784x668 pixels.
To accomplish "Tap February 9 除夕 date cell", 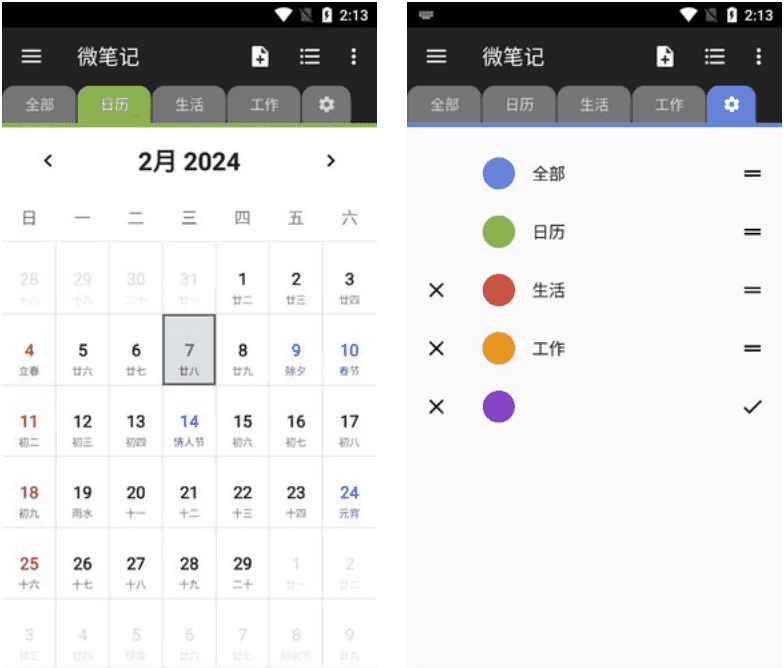I will (x=296, y=358).
